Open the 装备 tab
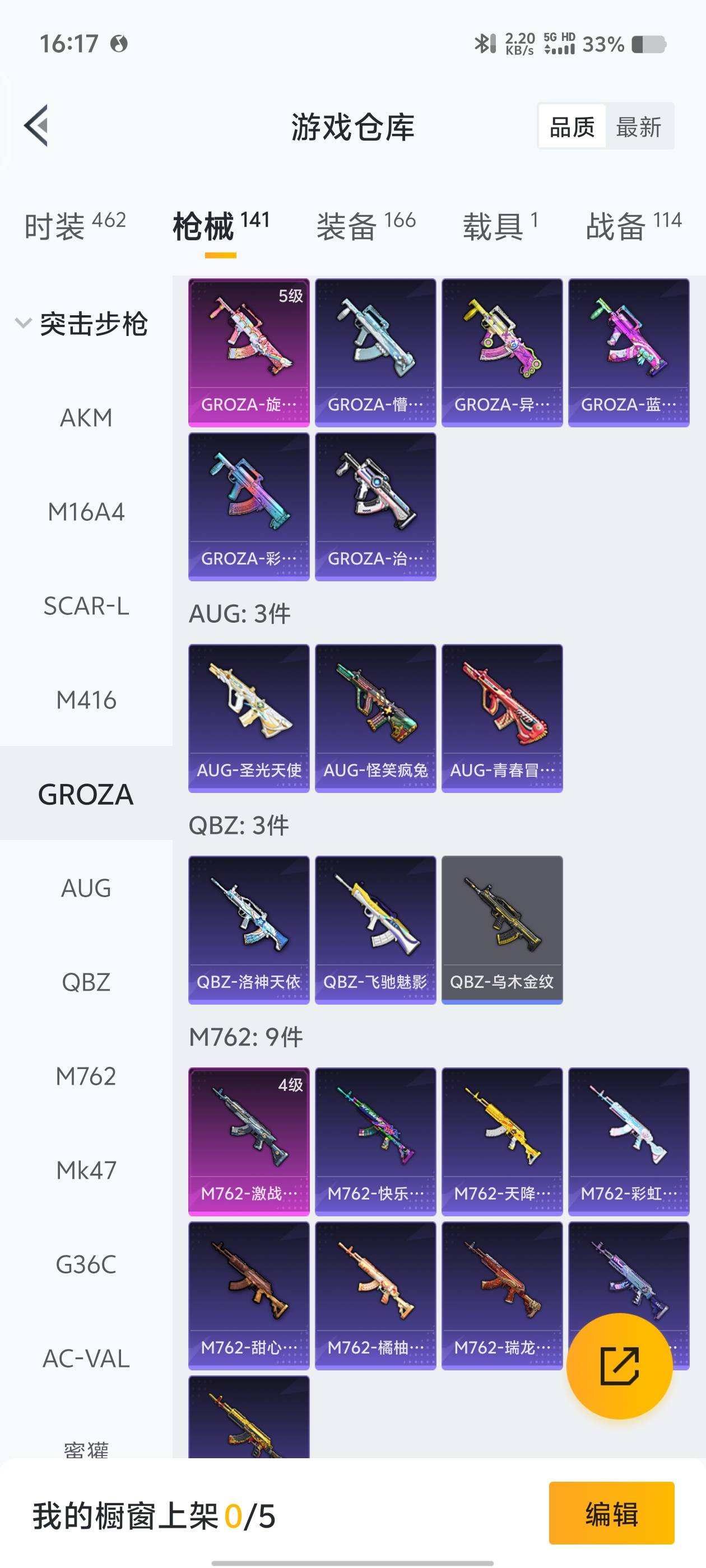Screen dimensions: 706x1568 pos(365,226)
